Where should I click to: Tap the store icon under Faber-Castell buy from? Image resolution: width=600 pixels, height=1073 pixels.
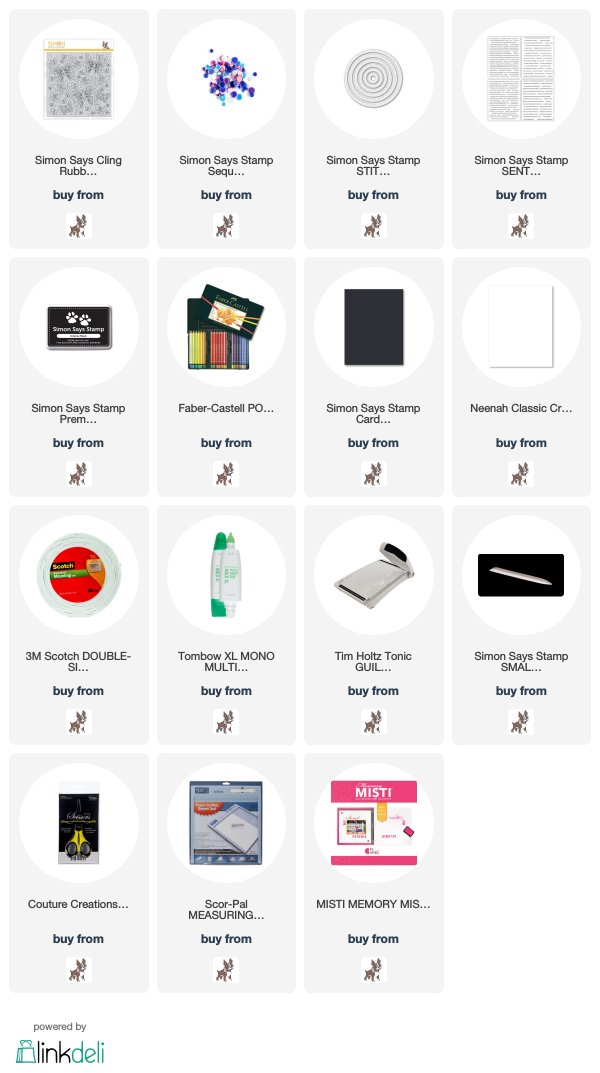(226, 474)
